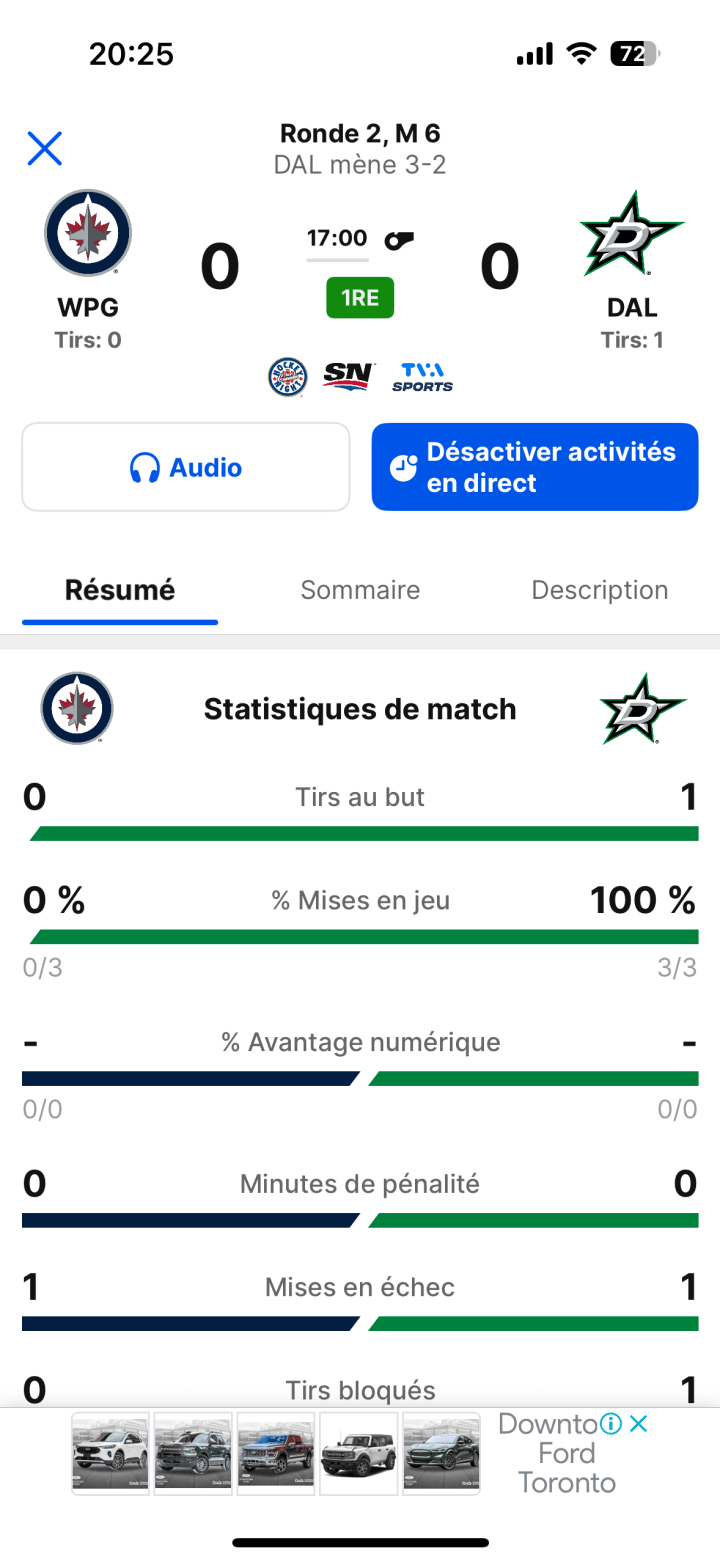Open the Winnipeg Jets team logo

(x=88, y=233)
